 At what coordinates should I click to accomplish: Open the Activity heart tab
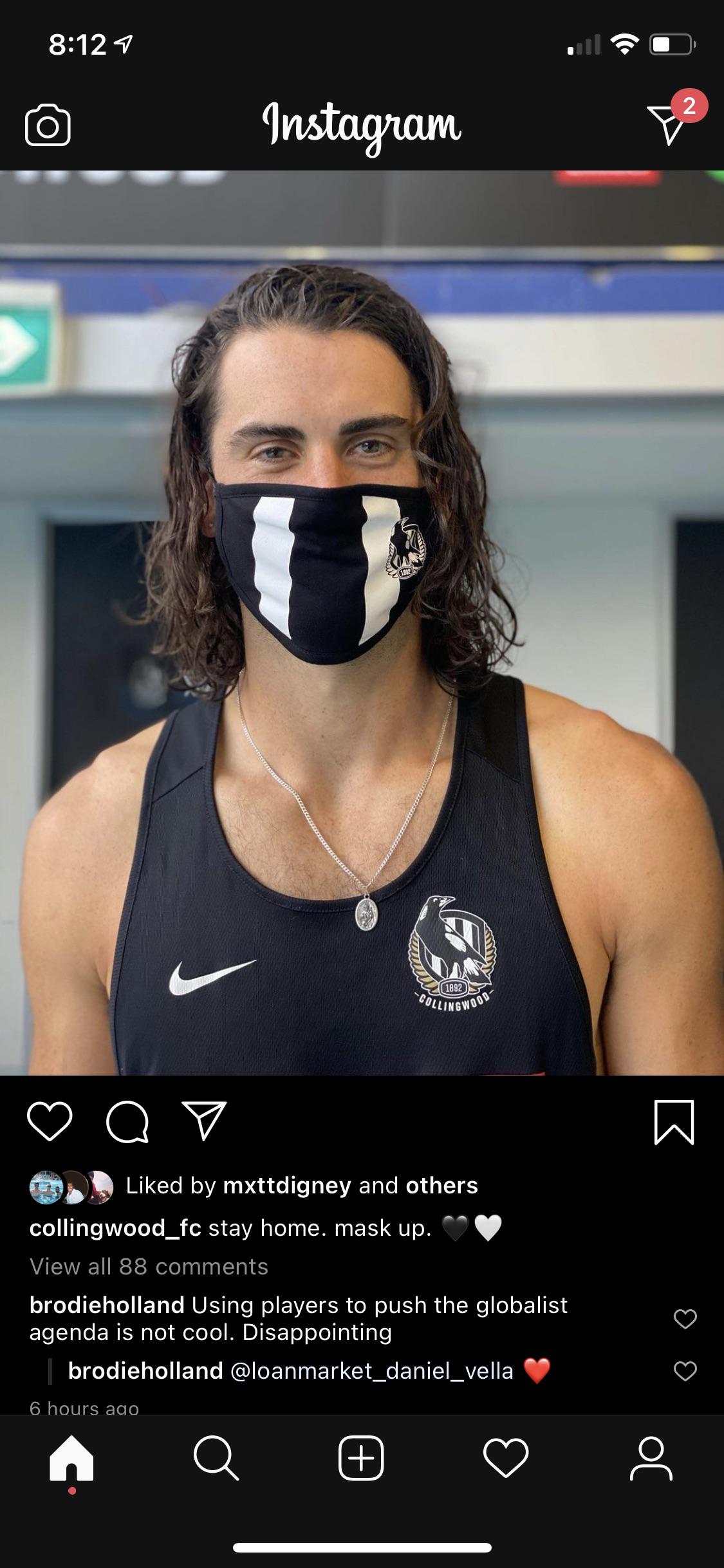(x=506, y=1458)
